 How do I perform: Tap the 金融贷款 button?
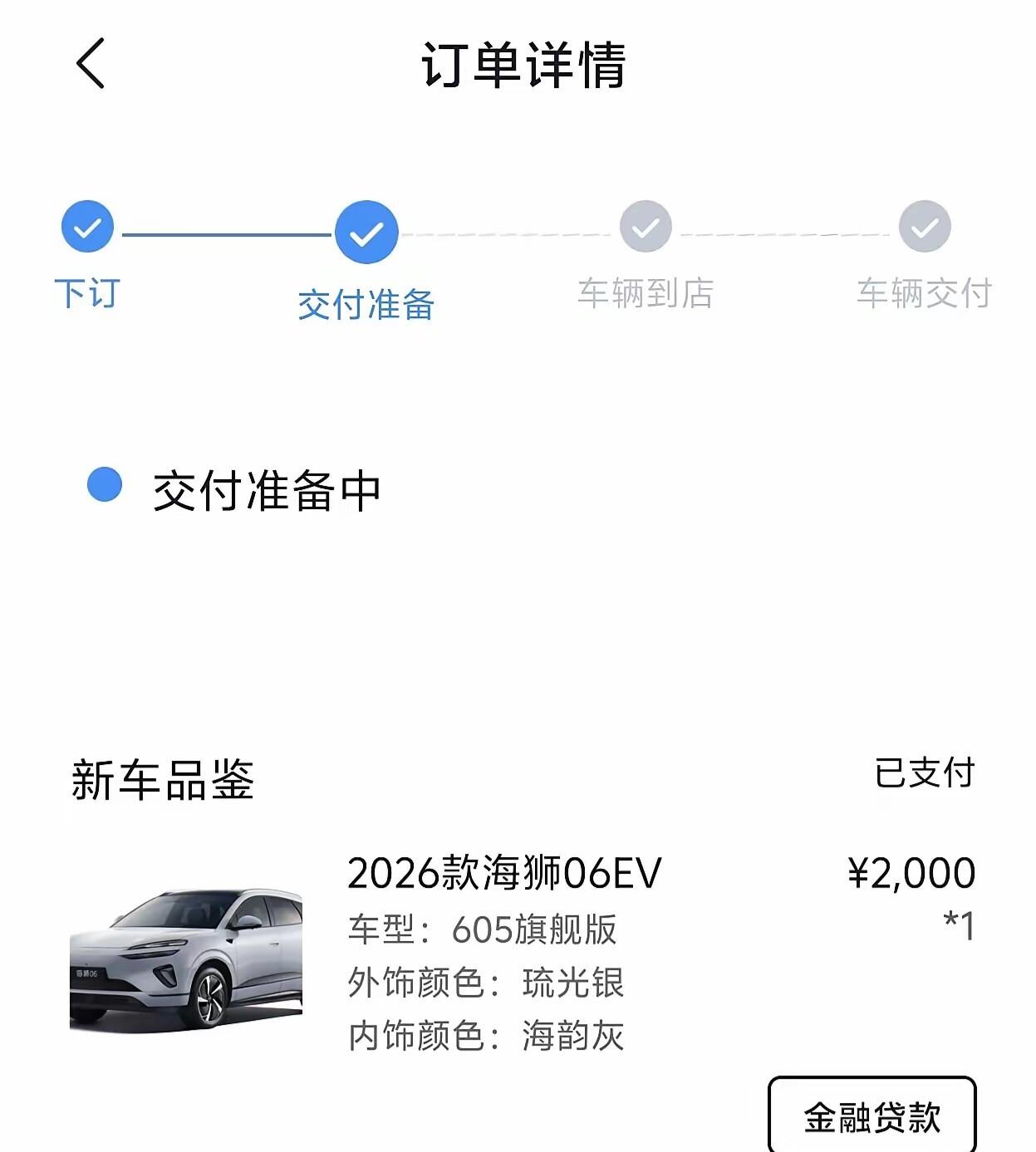pyautogui.click(x=872, y=1115)
